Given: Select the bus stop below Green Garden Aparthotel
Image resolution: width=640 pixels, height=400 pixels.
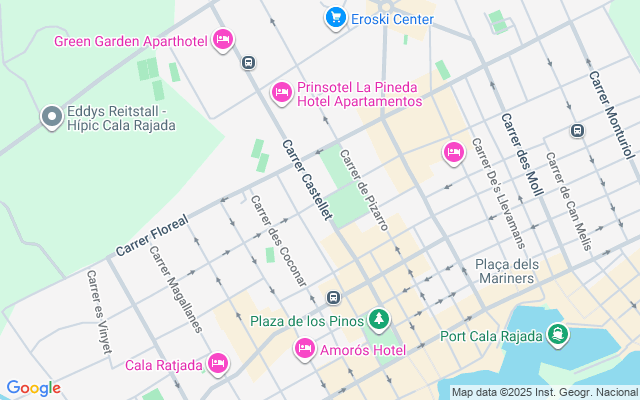Looking at the screenshot, I should [248, 62].
